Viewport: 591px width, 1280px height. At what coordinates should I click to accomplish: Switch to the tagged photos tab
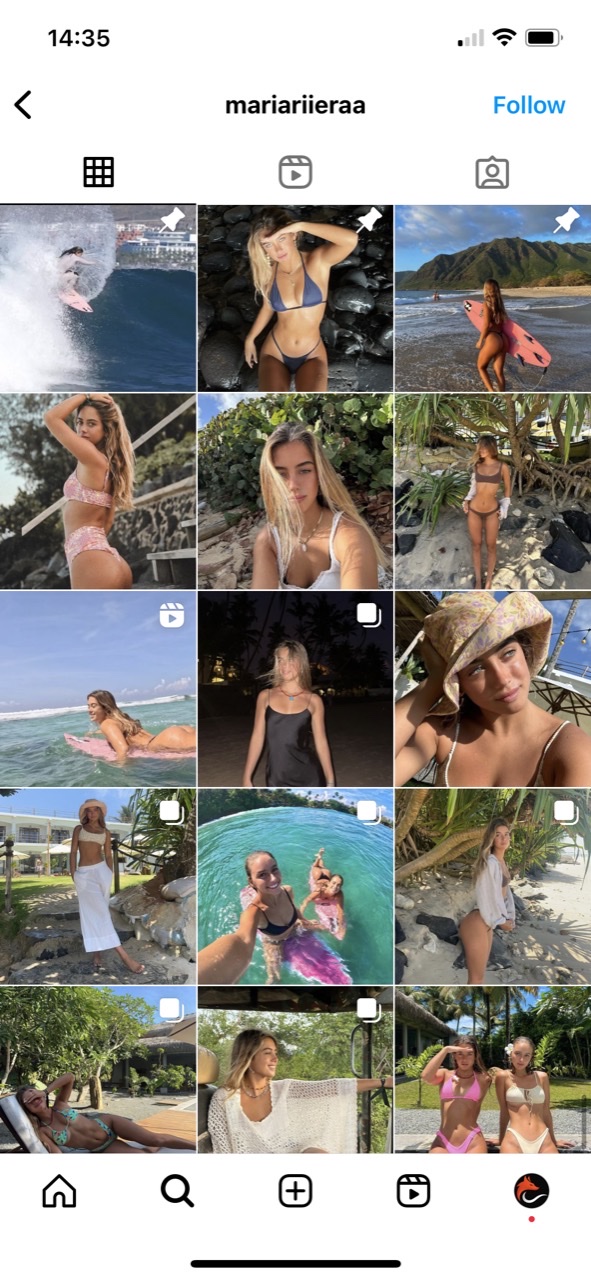[x=492, y=172]
